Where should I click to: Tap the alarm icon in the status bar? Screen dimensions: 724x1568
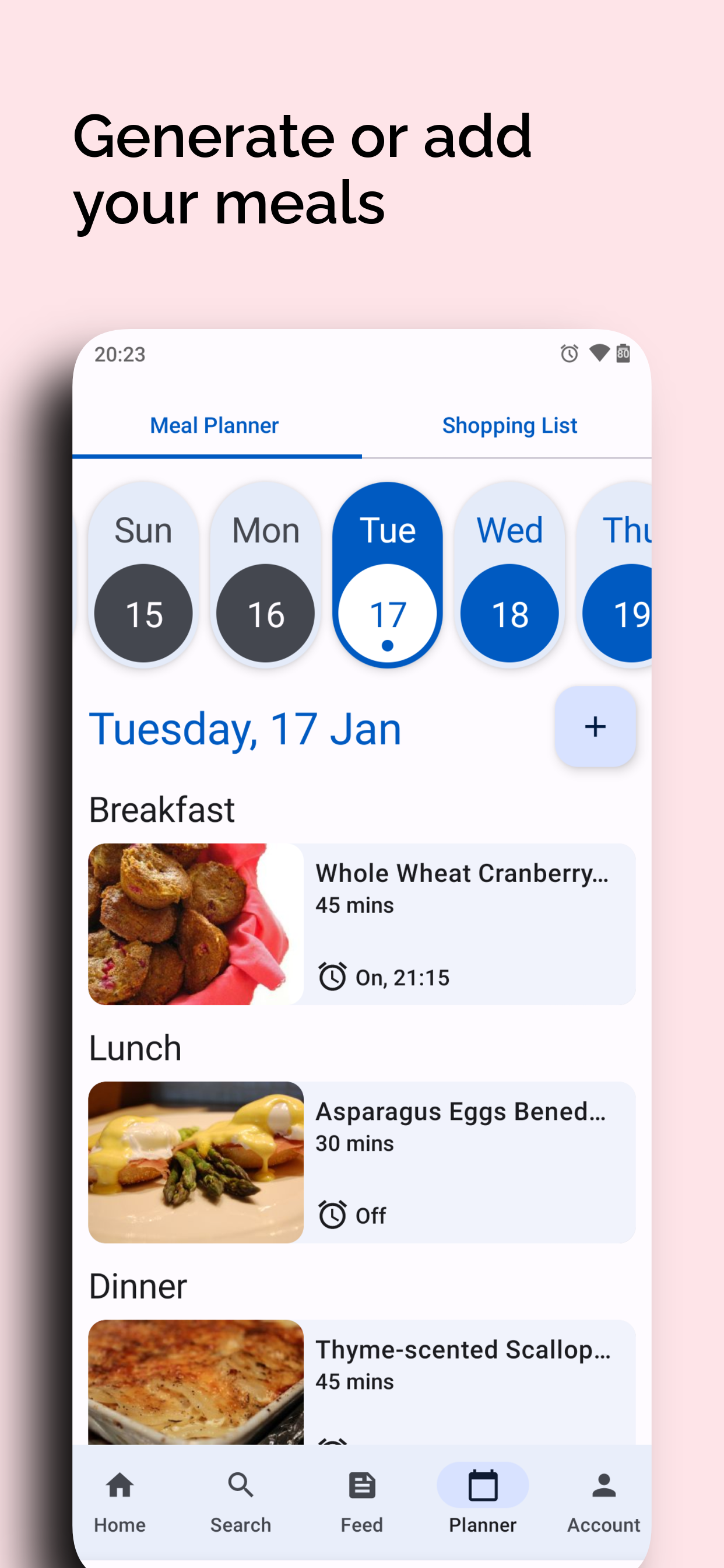coord(568,353)
